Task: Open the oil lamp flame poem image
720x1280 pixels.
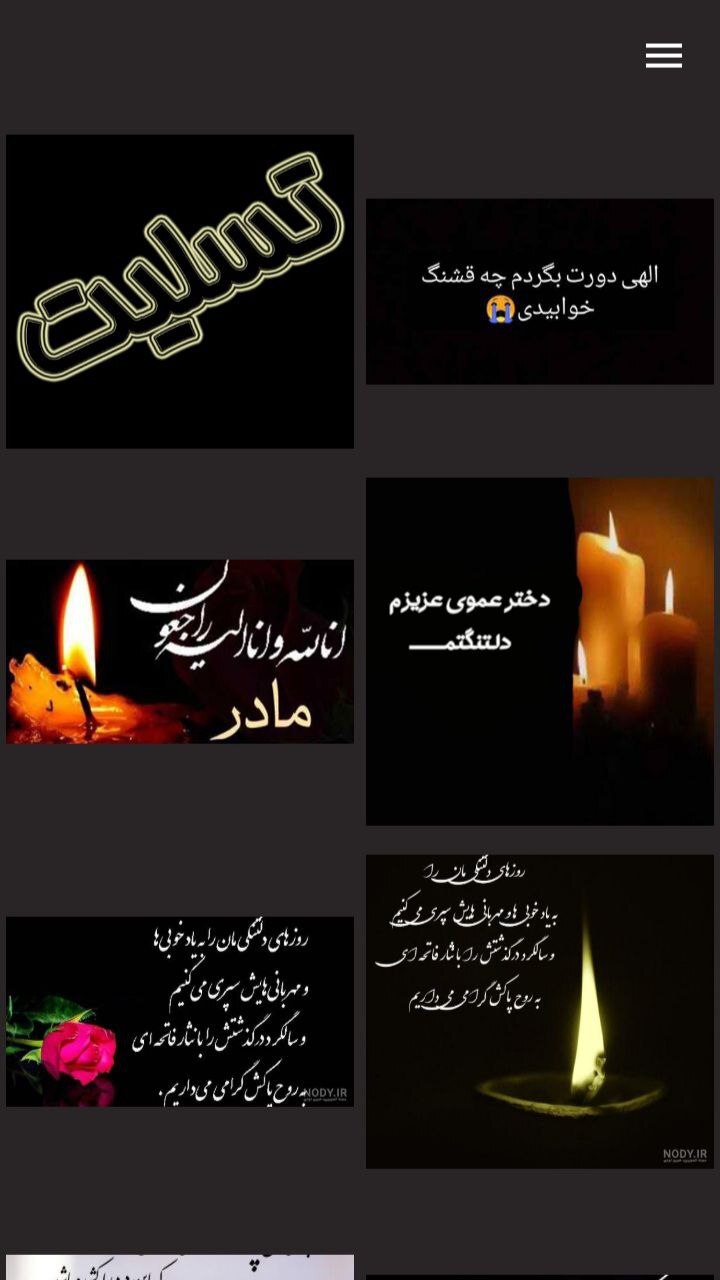Action: click(x=540, y=1011)
